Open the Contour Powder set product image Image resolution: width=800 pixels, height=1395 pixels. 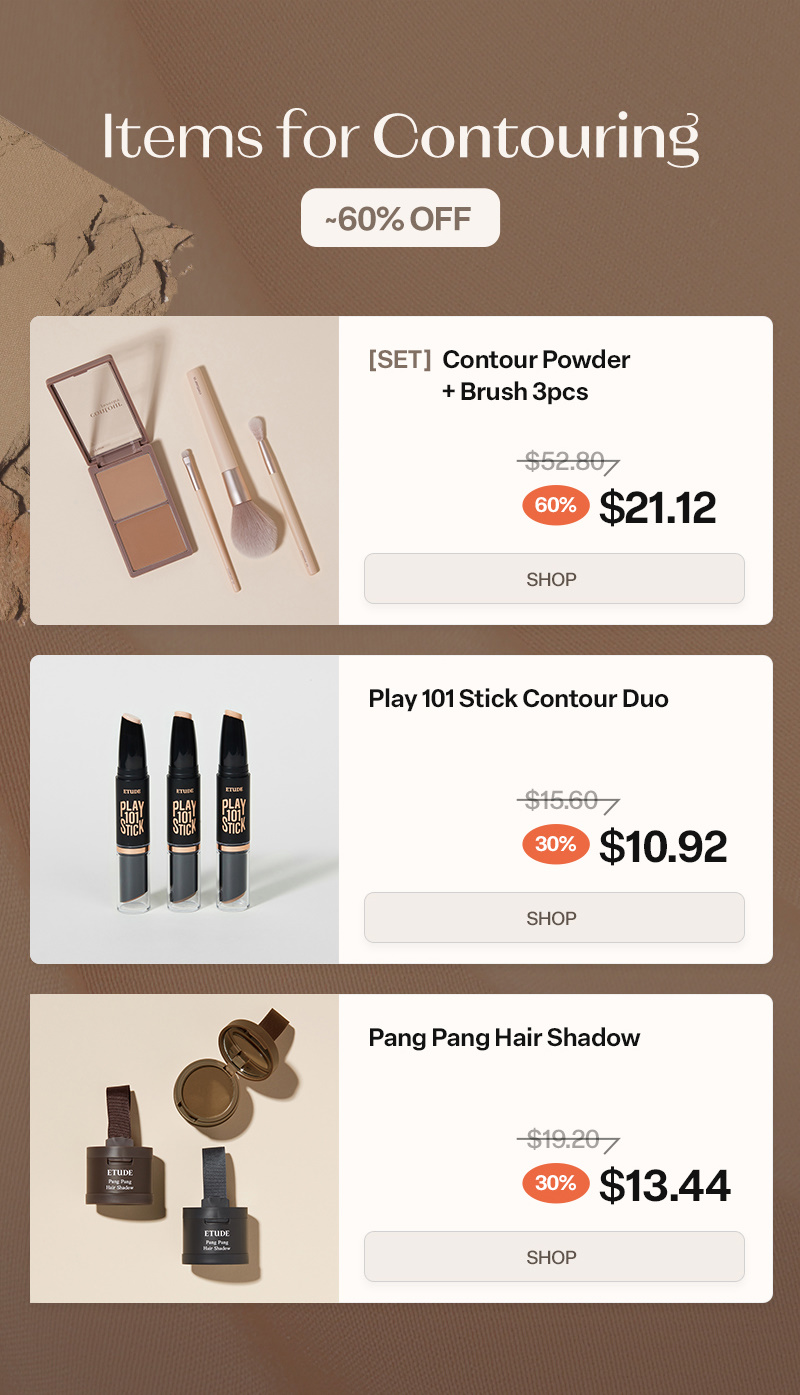point(185,470)
